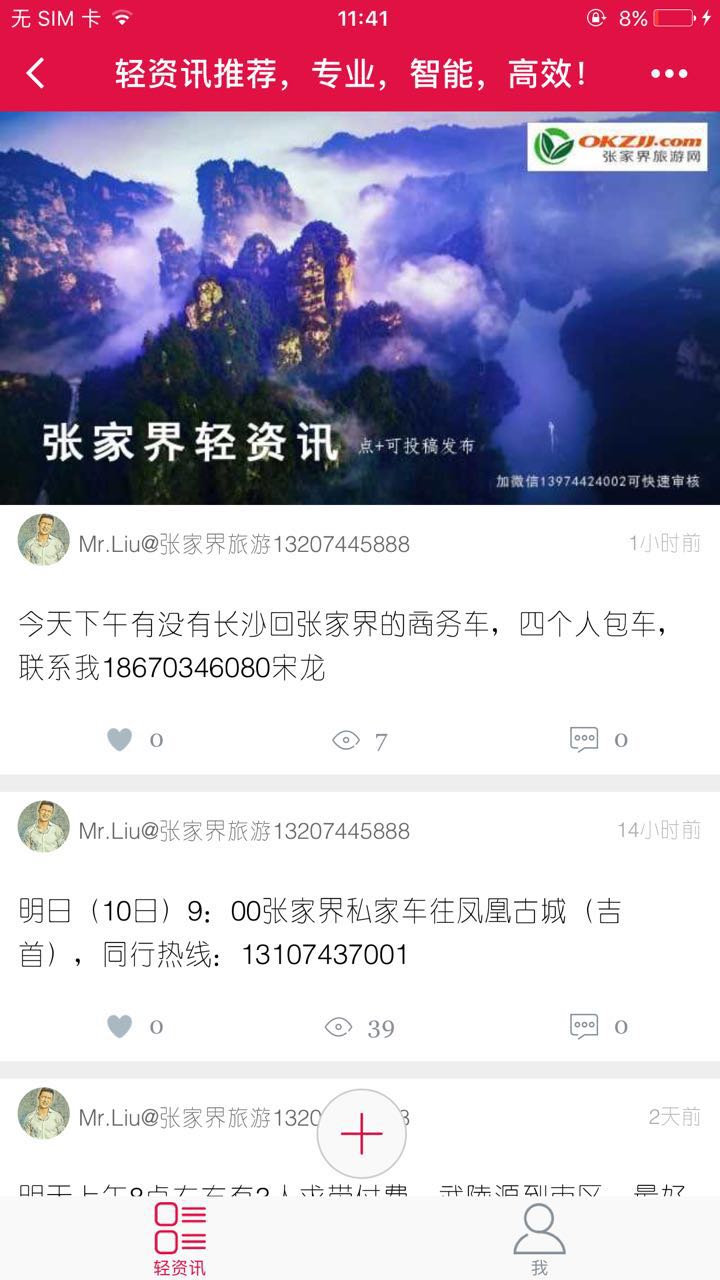Like the 凤凰古城 私家车 post
Screen dimensions: 720x1280
click(x=120, y=1027)
